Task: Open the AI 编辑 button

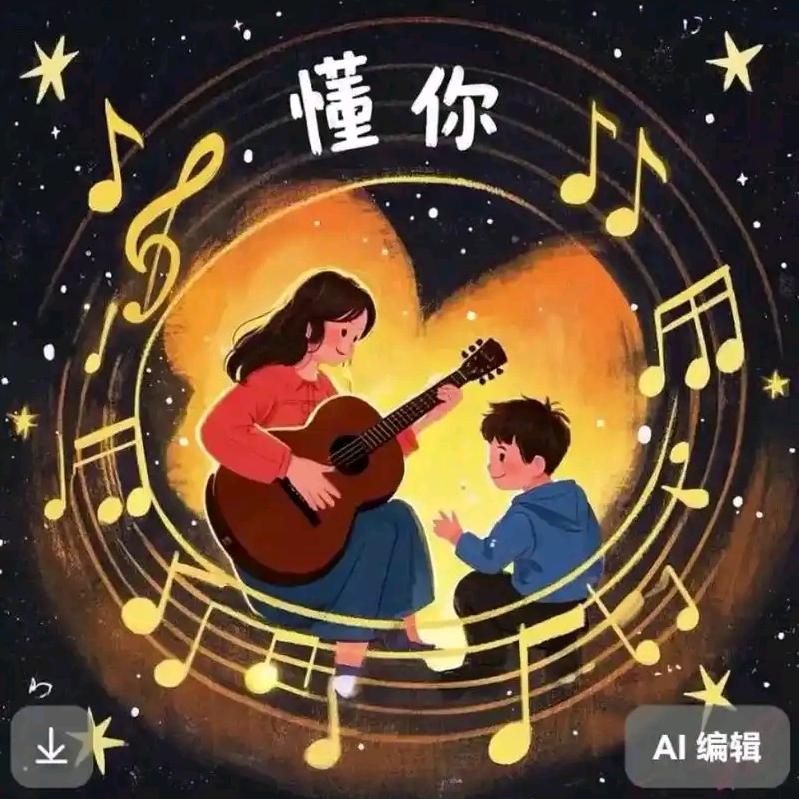Action: click(707, 746)
